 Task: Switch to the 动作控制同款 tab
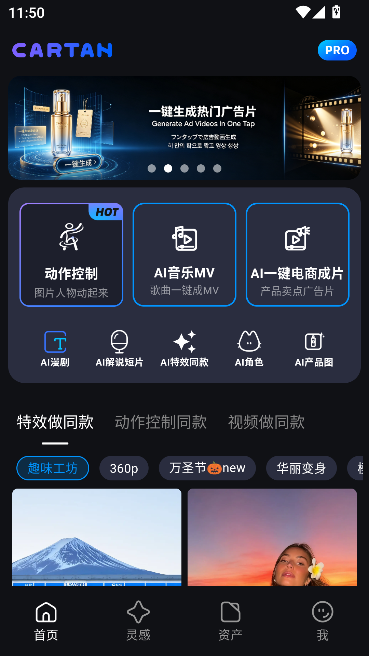[161, 422]
